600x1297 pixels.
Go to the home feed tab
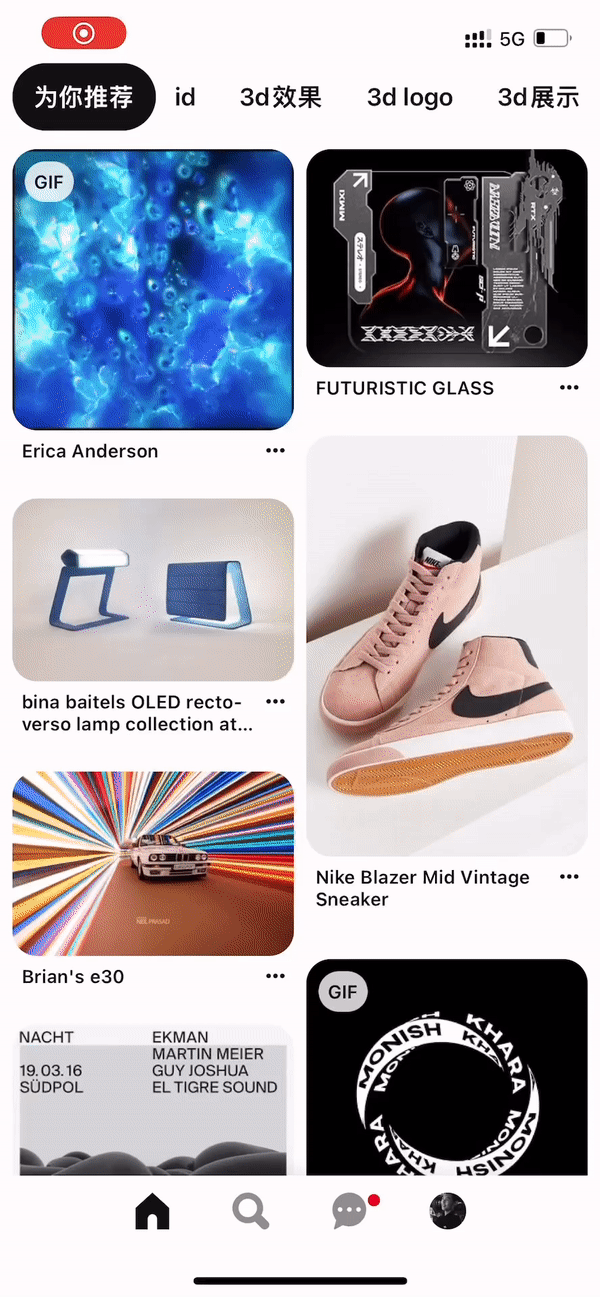[152, 1212]
